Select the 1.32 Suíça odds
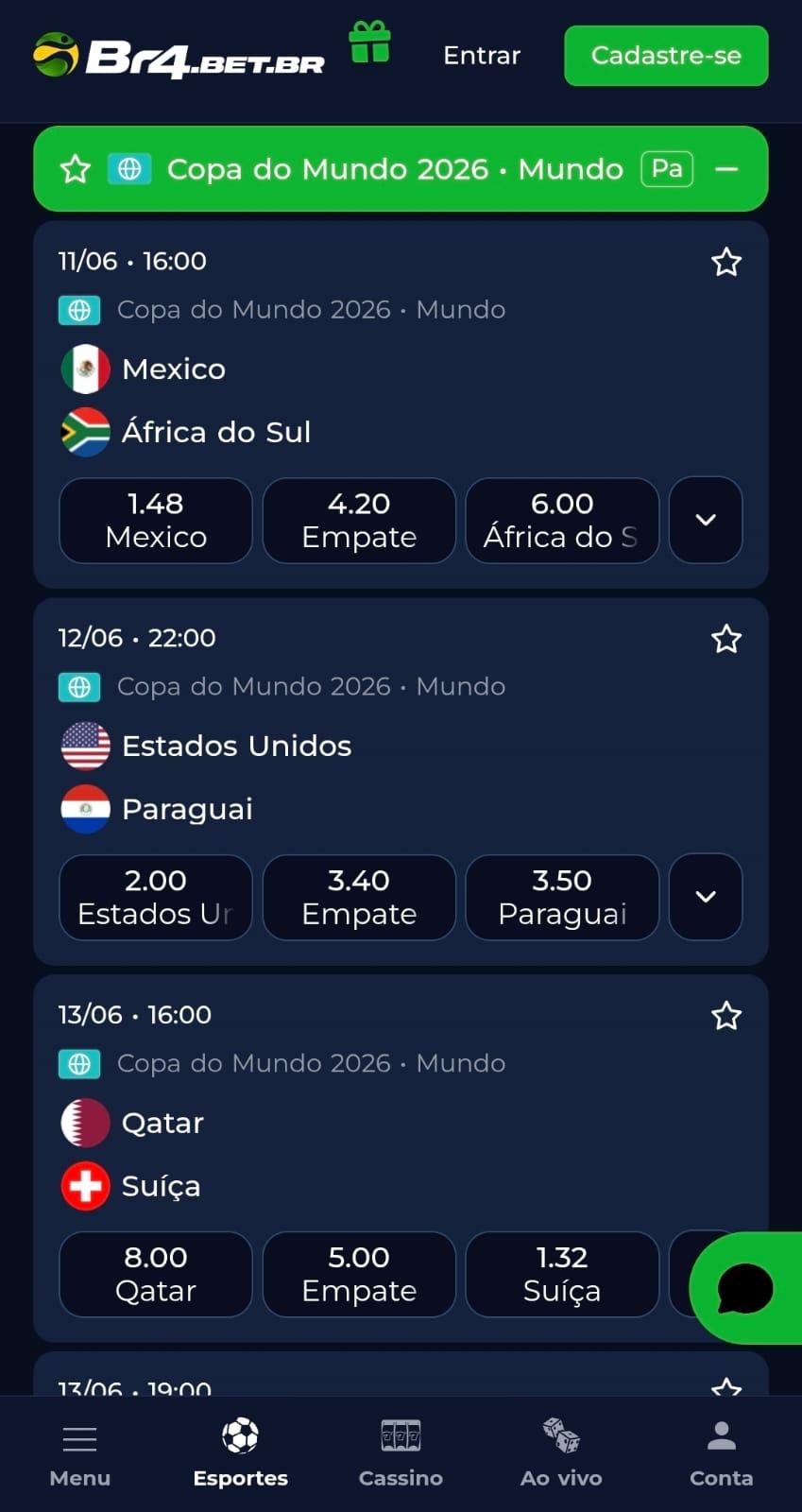Viewport: 802px width, 1512px height. 561,1274
